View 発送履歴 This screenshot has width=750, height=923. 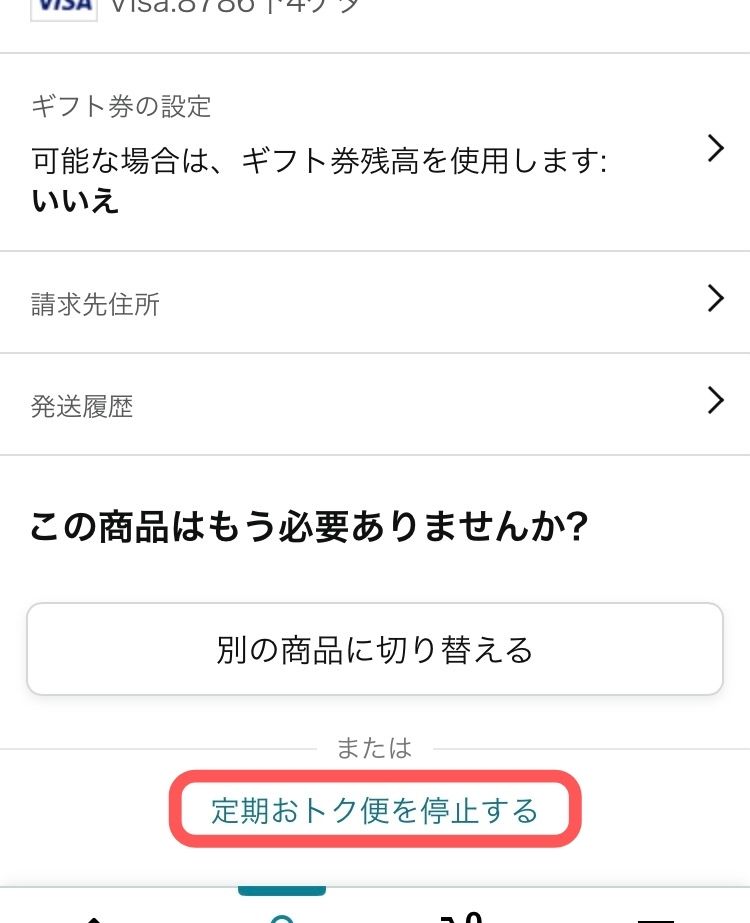click(374, 405)
